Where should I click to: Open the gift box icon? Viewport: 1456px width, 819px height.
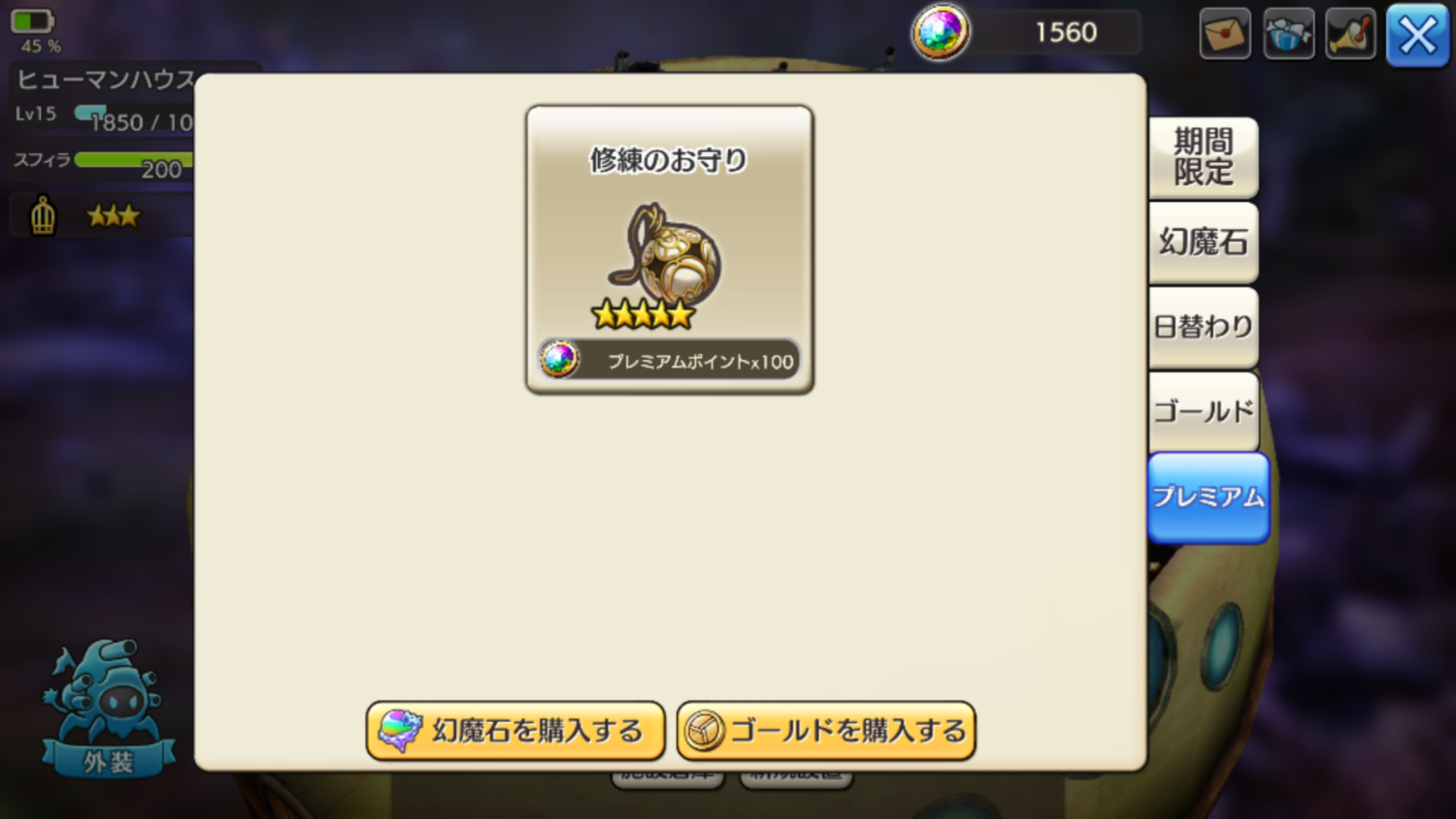[x=1288, y=34]
